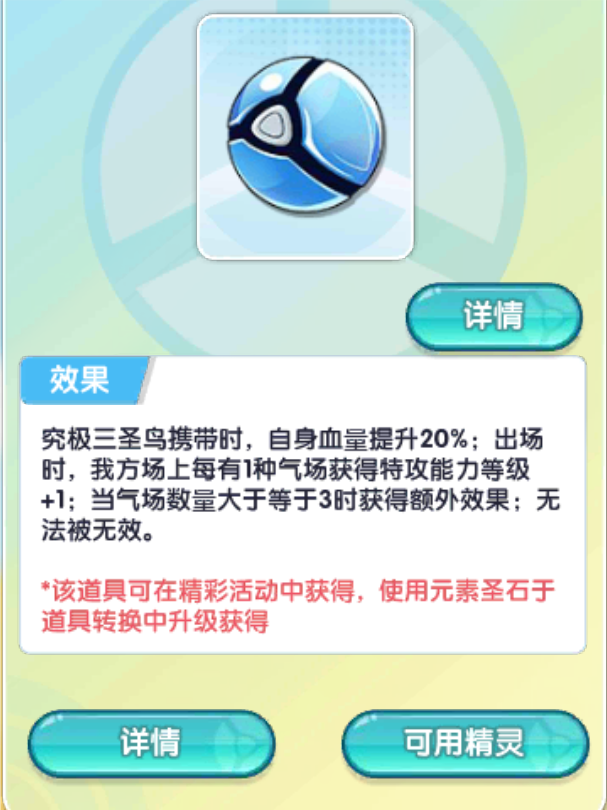Screen dimensions: 607x810
Task: Tap 详情 button beside 可用精灵
Action: pyautogui.click(x=150, y=743)
